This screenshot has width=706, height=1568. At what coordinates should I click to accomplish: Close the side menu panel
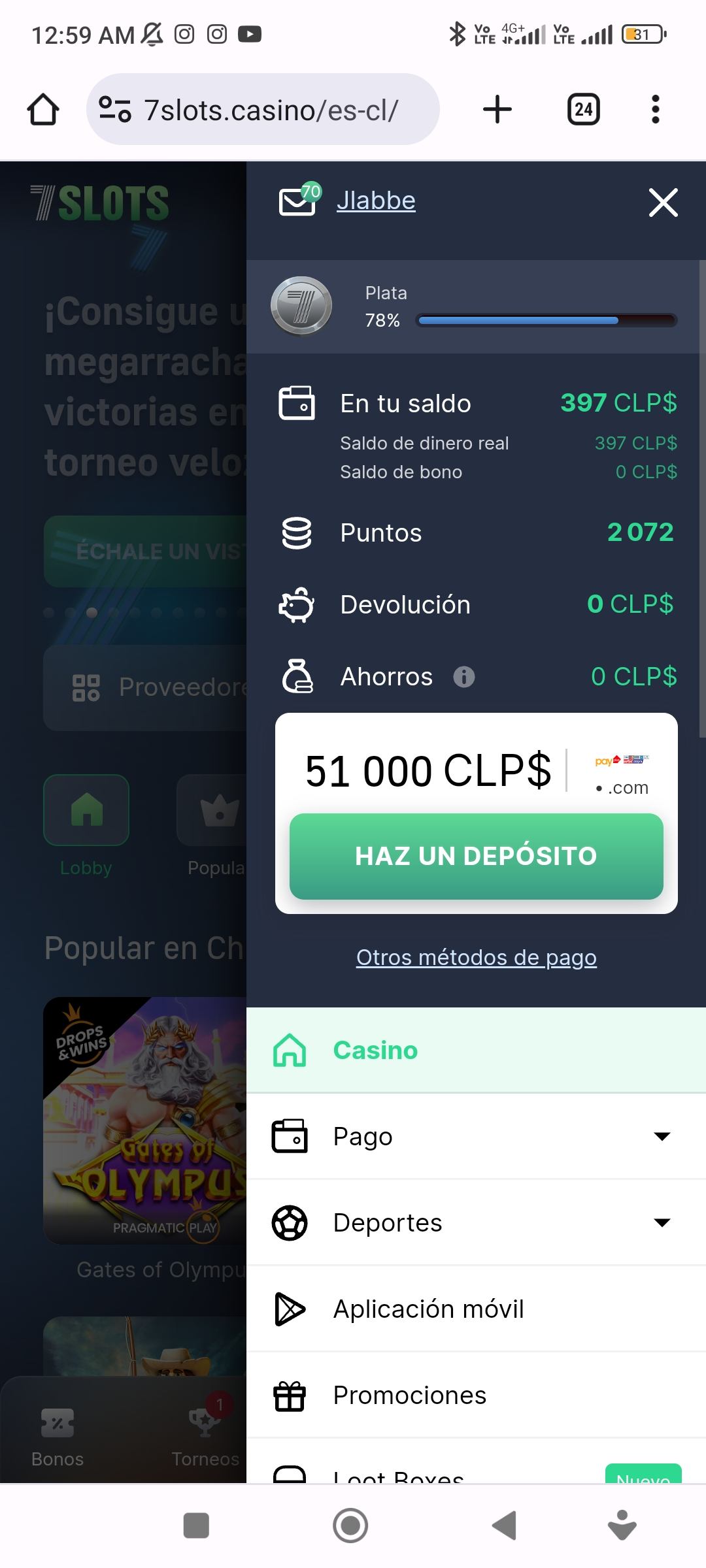click(x=663, y=202)
